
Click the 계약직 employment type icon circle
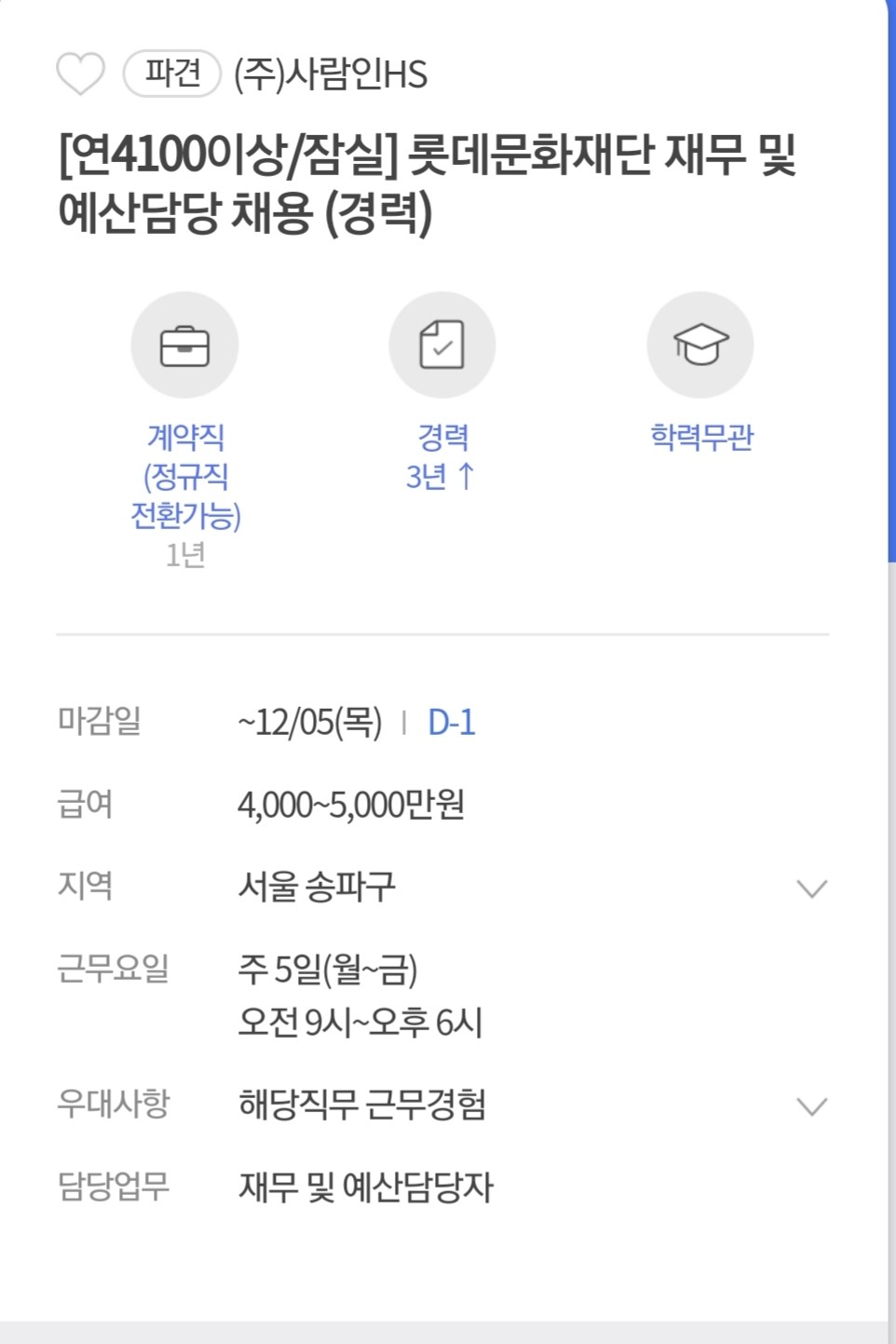(x=184, y=344)
